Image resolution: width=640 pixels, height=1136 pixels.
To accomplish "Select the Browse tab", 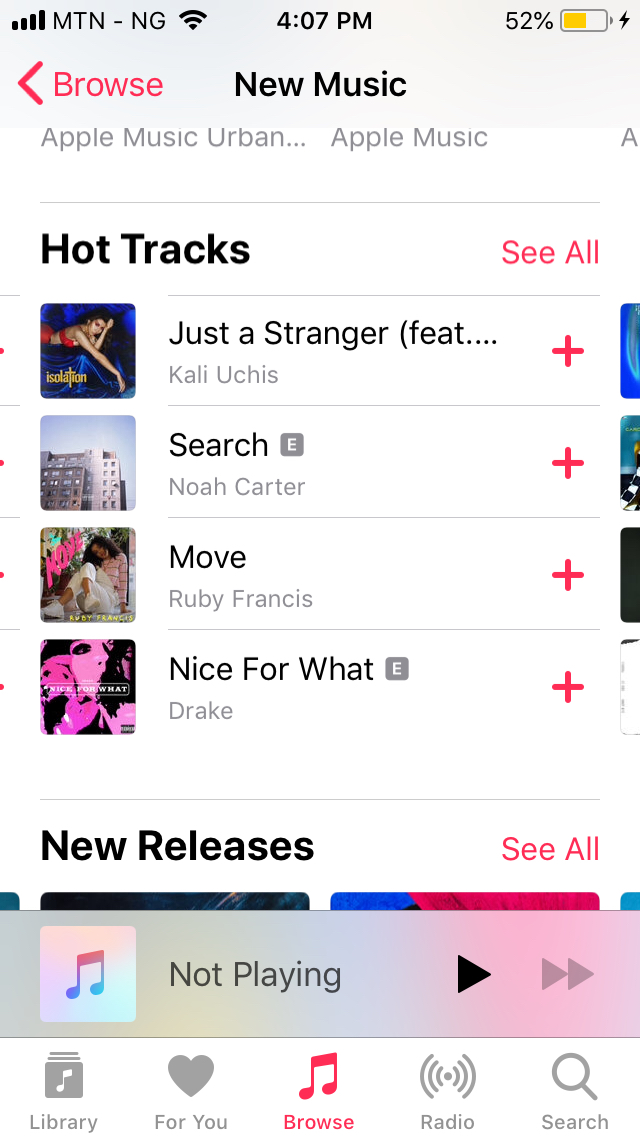I will pos(319,1092).
